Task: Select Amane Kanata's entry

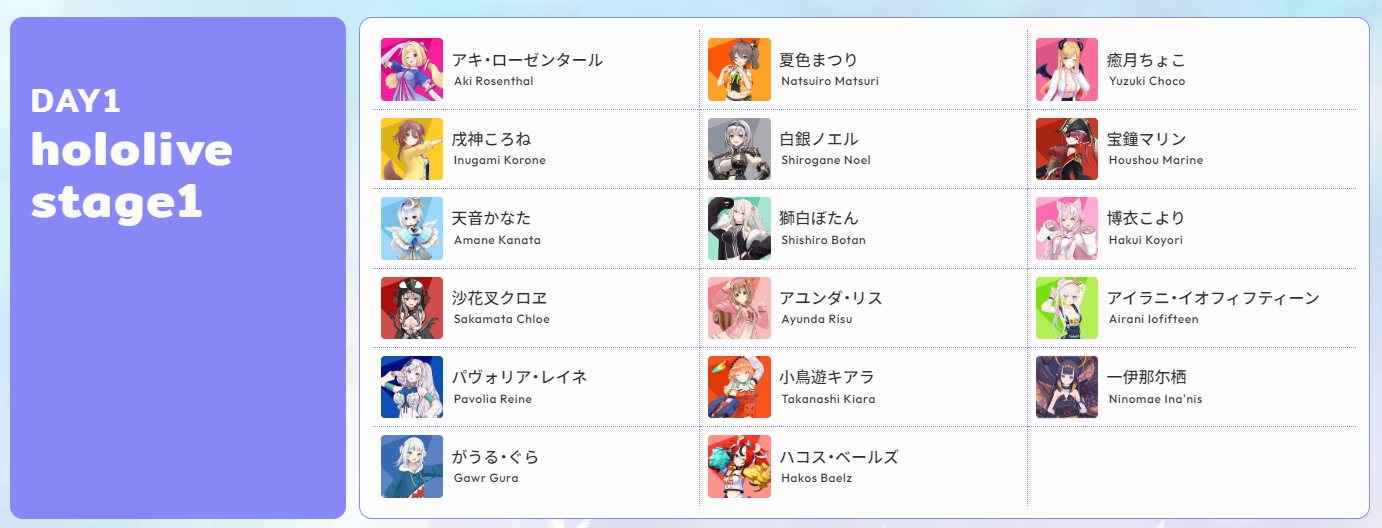Action: [491, 228]
